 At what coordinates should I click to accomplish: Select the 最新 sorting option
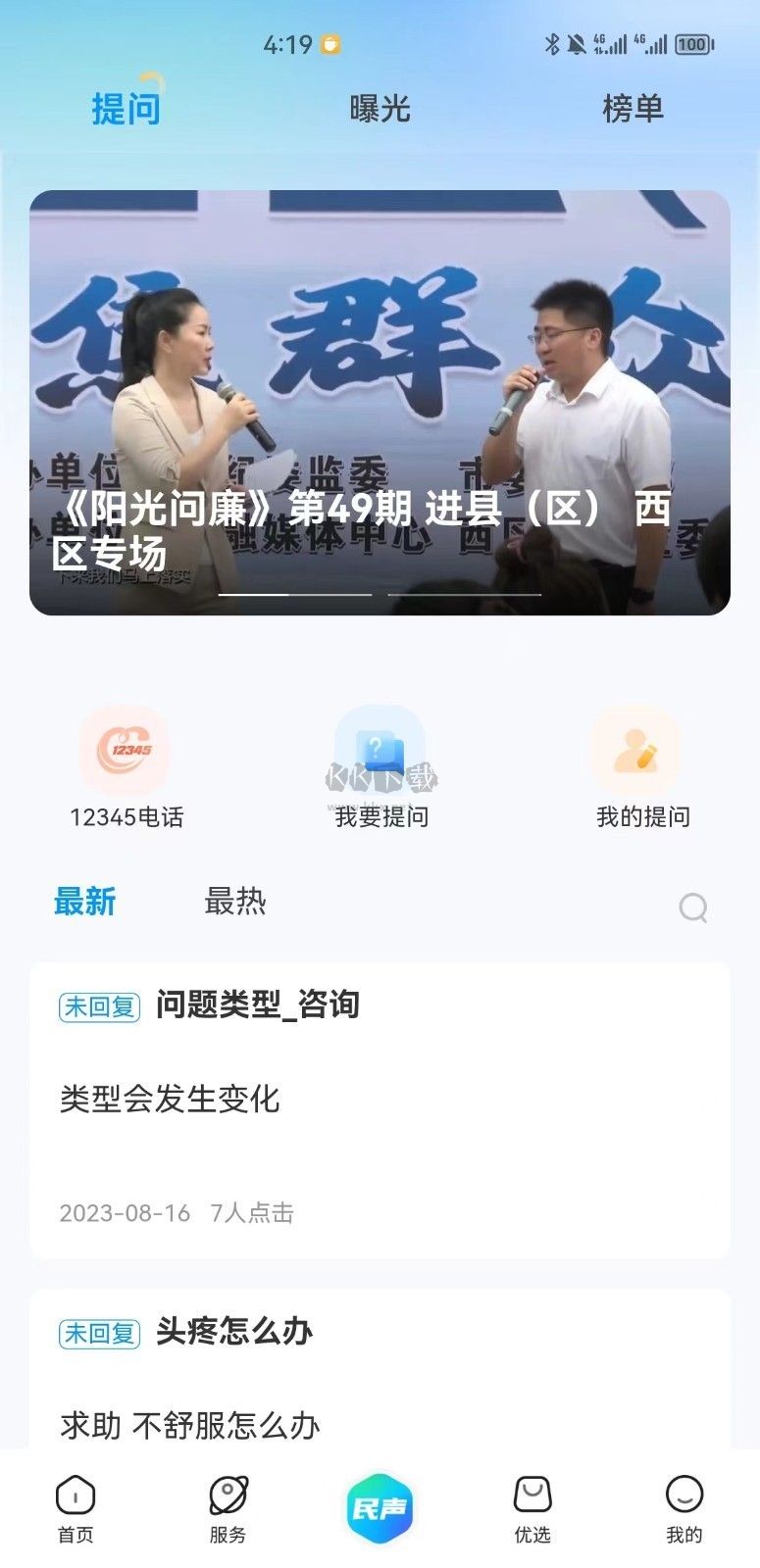pyautogui.click(x=83, y=902)
